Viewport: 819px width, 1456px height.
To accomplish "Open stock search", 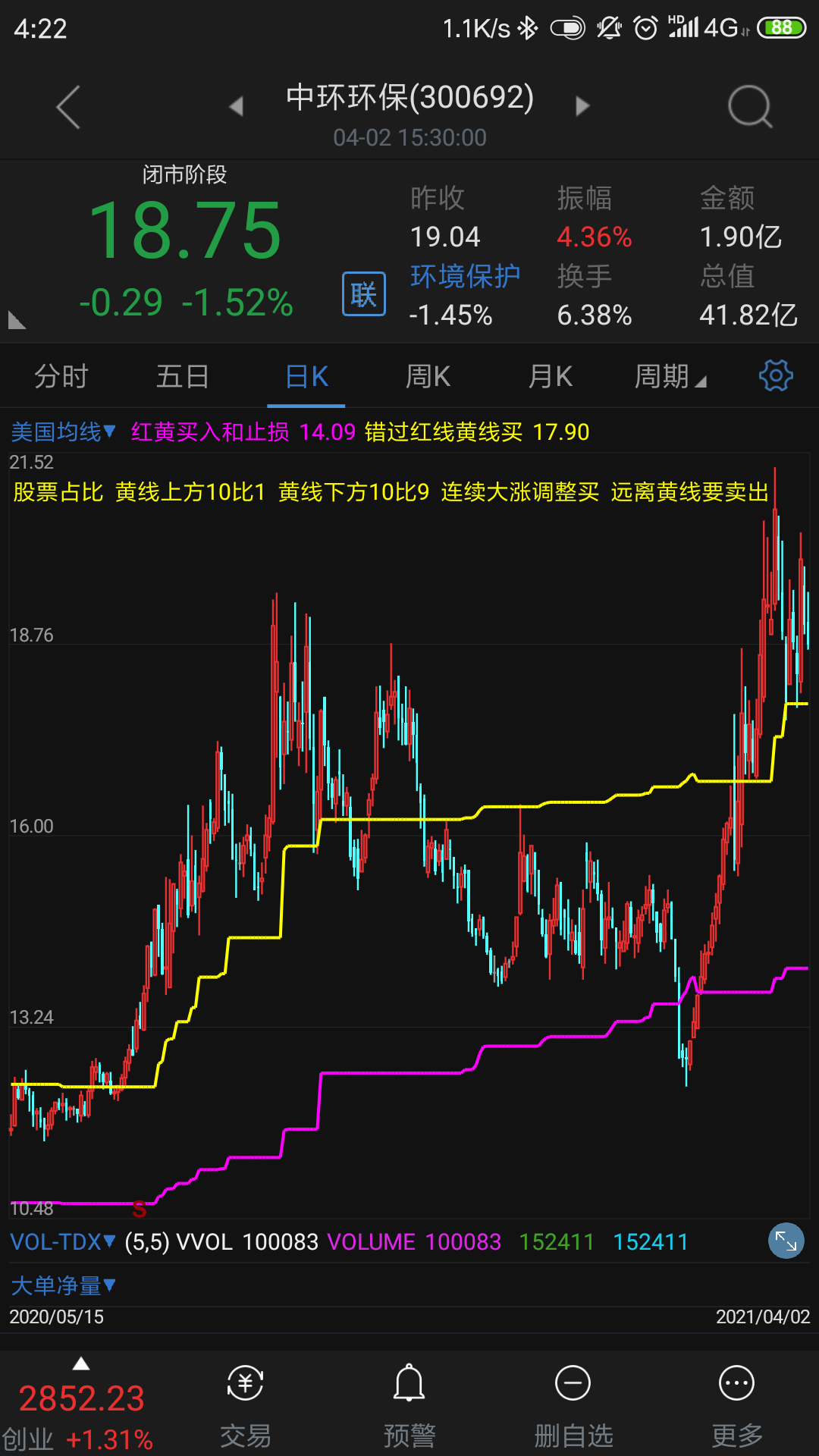I will pos(749,107).
